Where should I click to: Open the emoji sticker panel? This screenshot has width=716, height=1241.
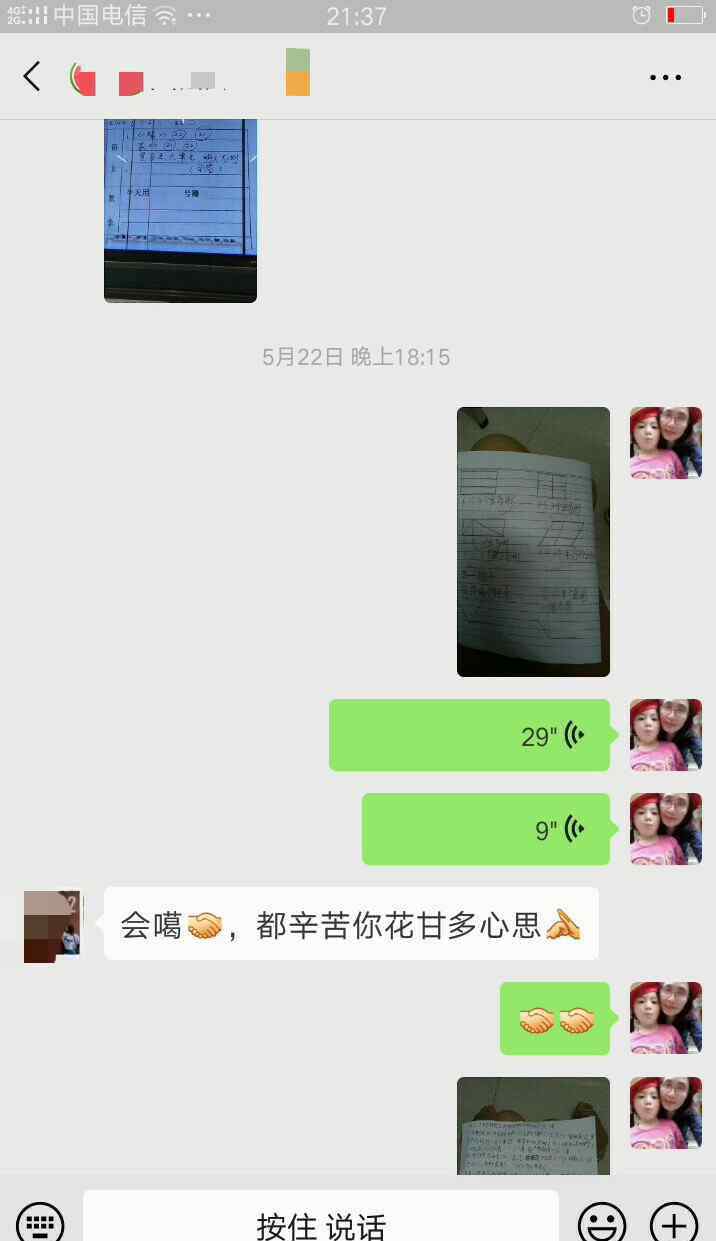(603, 1223)
